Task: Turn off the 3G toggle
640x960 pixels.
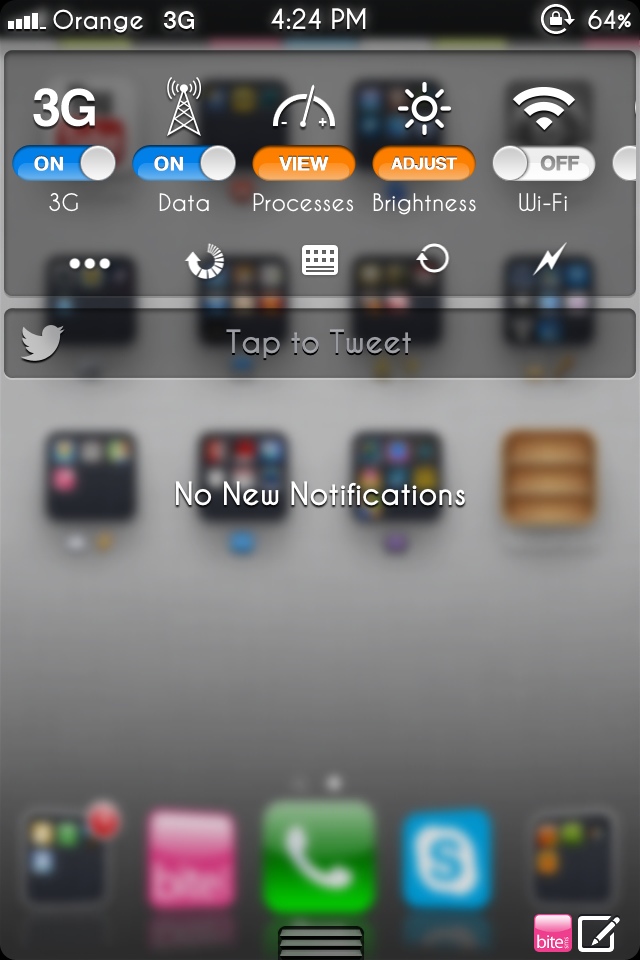Action: coord(64,163)
